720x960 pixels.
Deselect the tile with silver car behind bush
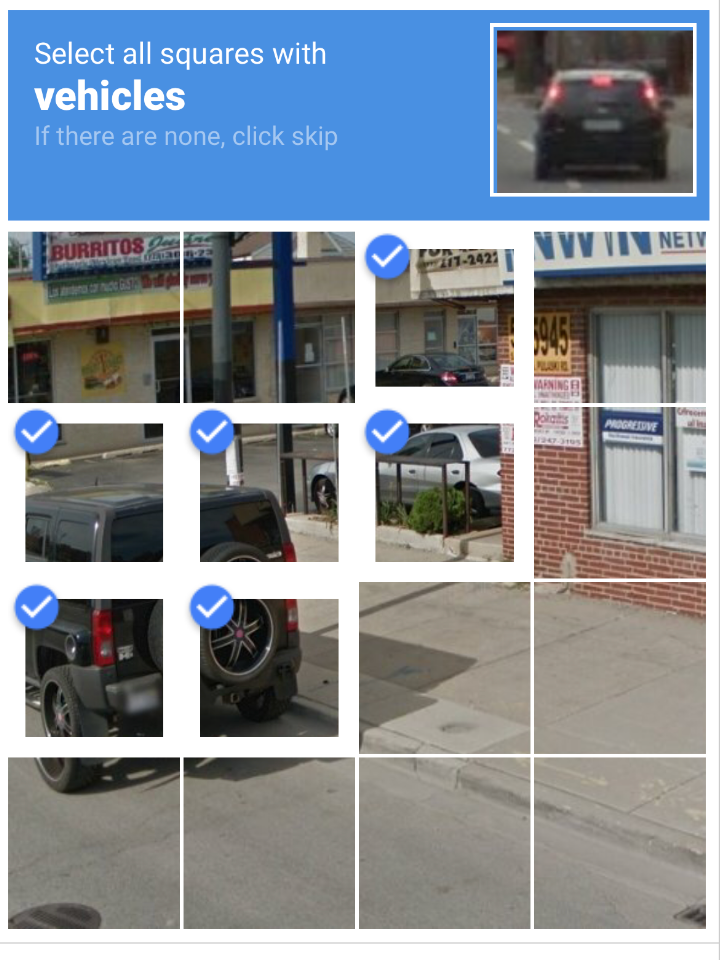tap(444, 492)
